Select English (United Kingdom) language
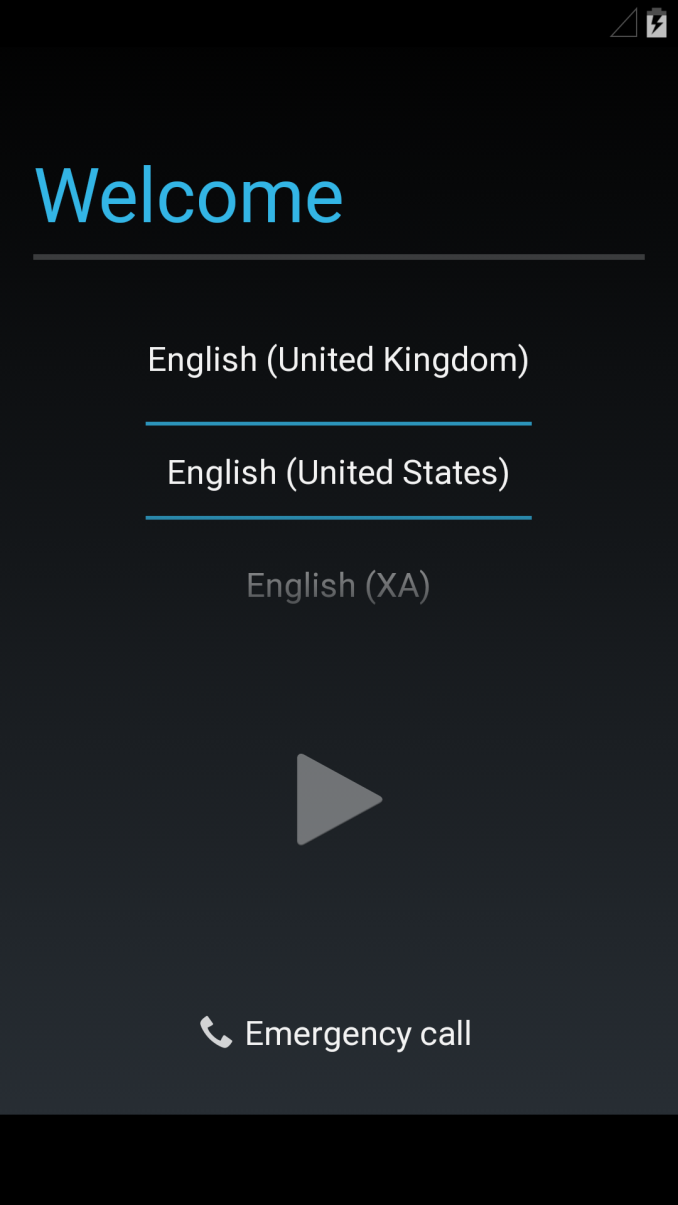Viewport: 678px width, 1205px height. [x=338, y=360]
